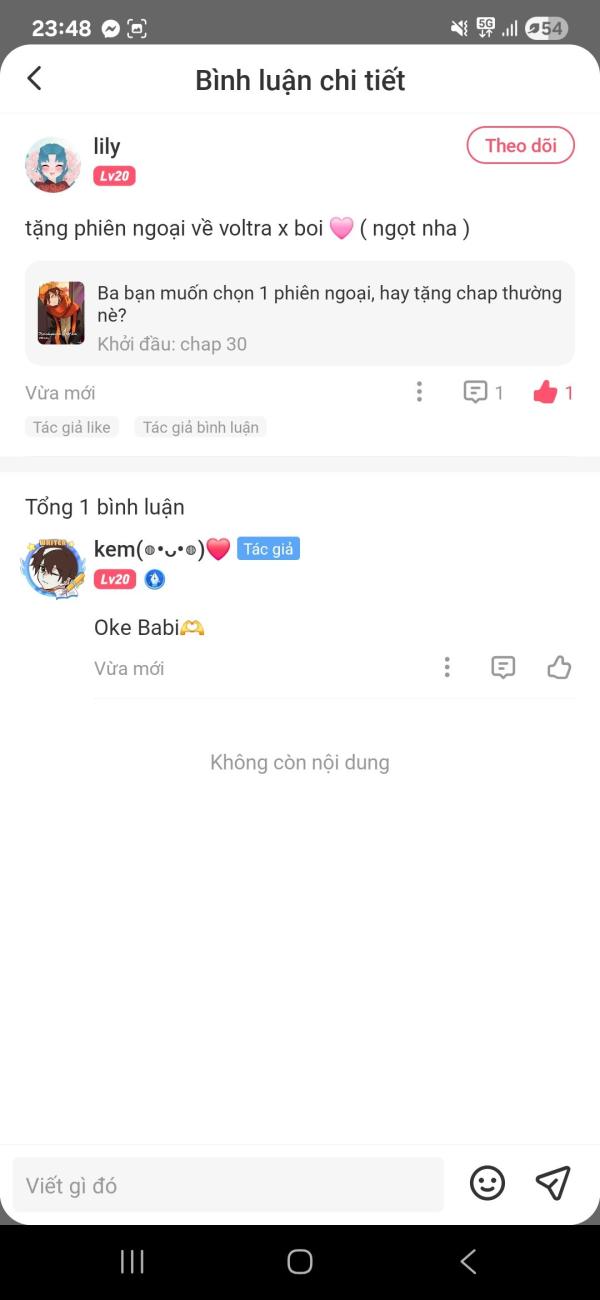Reply to kem's "Oke Babi" comment
Viewport: 600px width, 1300px height.
tap(503, 667)
